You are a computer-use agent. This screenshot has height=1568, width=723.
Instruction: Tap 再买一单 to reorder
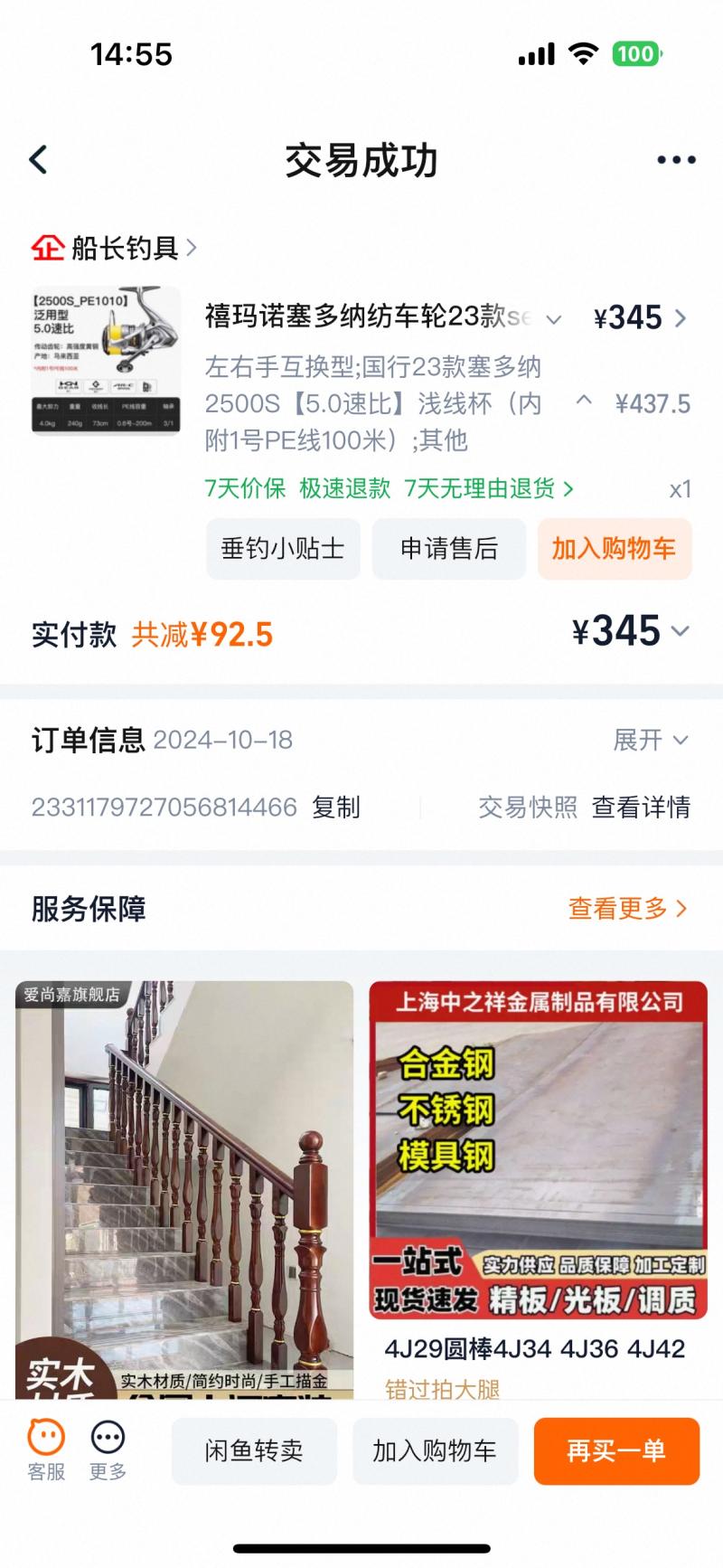(x=616, y=1450)
